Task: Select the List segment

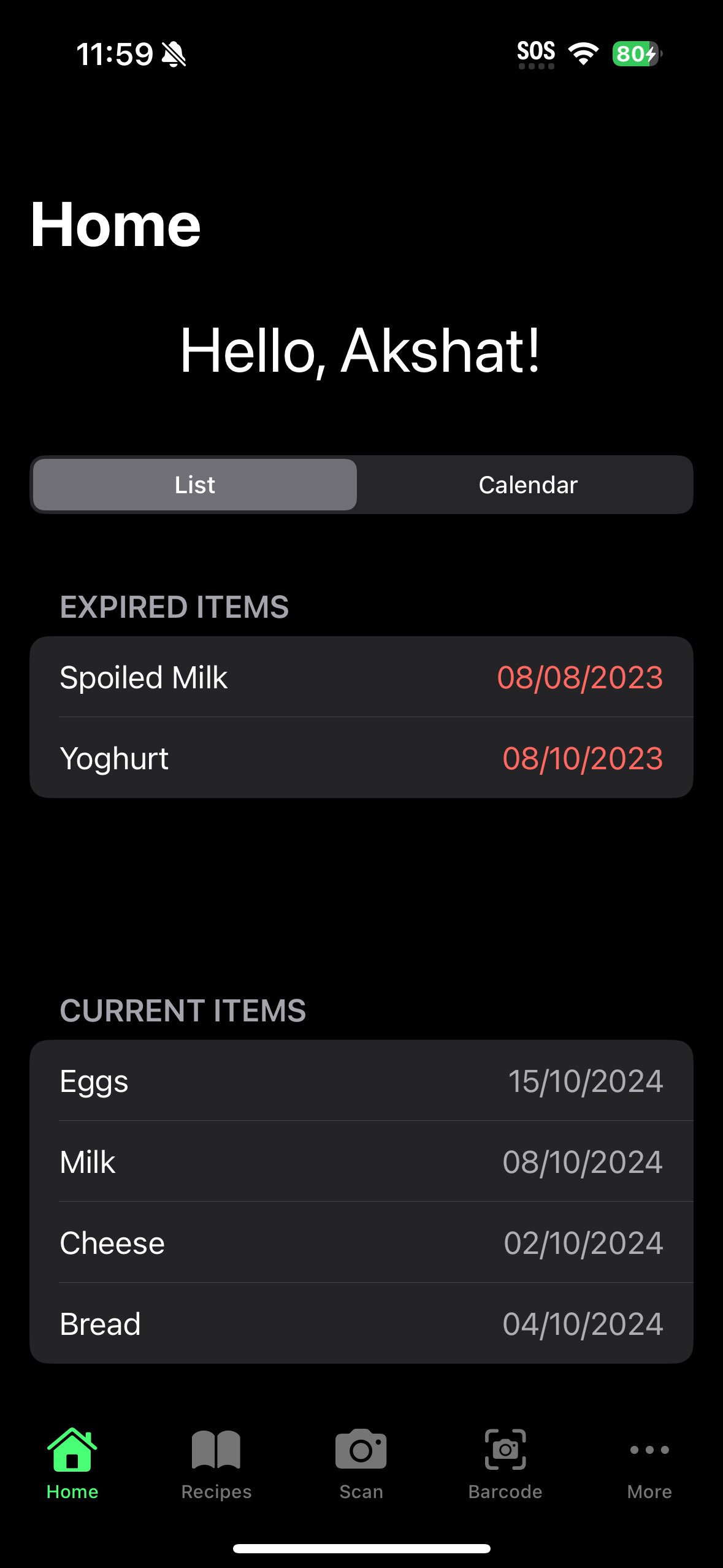Action: pyautogui.click(x=195, y=485)
